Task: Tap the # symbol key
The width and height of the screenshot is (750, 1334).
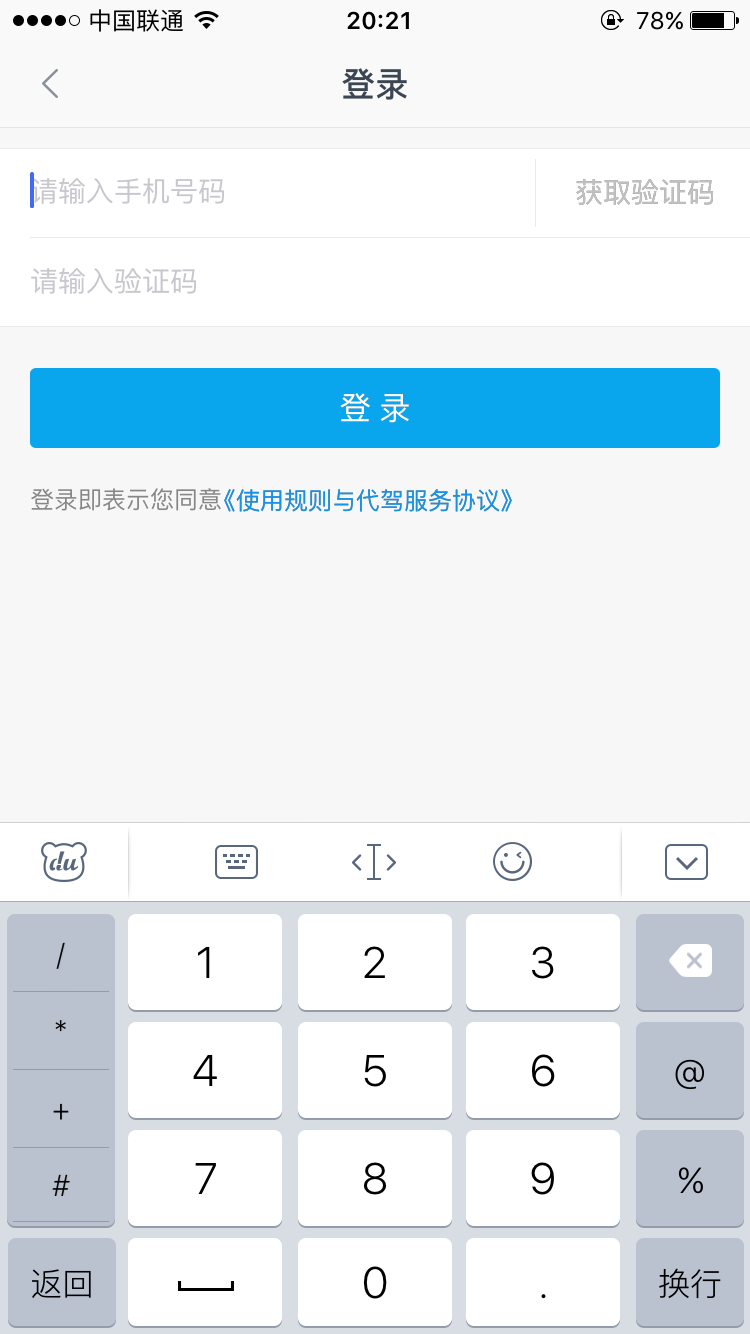Action: coord(61,1186)
